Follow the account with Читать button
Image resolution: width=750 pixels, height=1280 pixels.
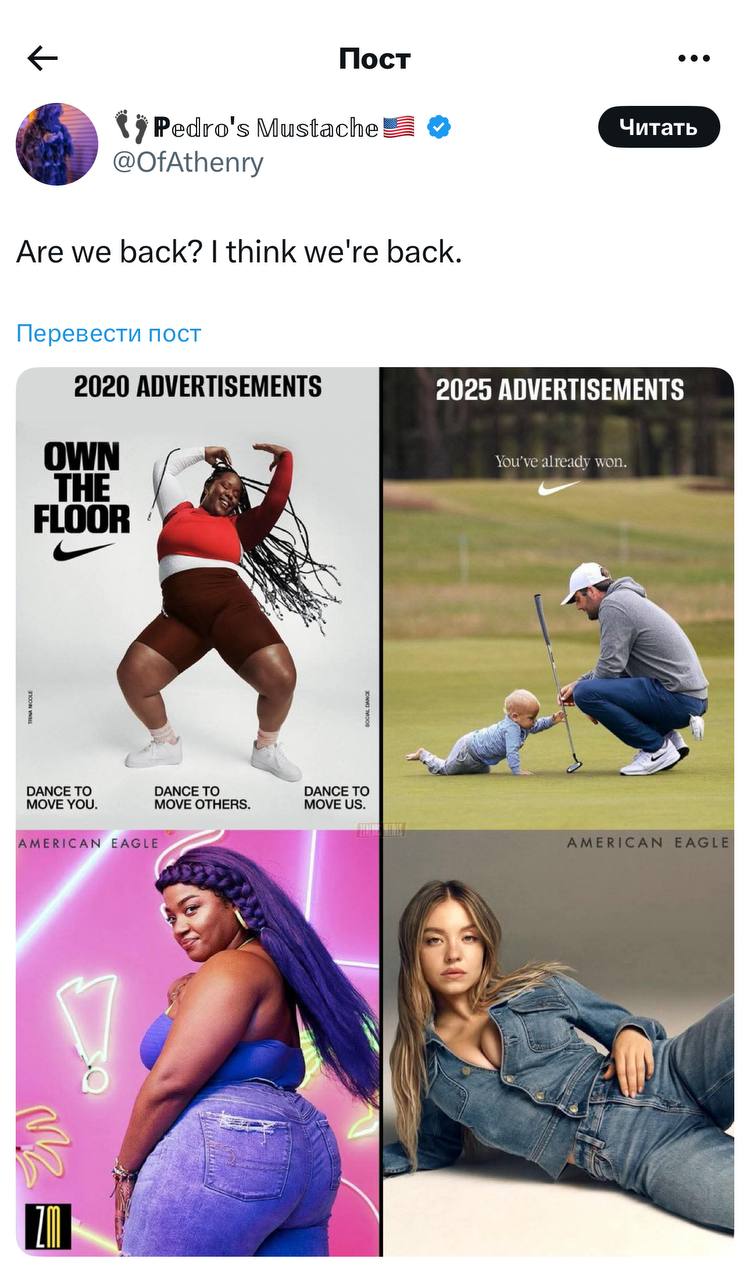click(x=658, y=127)
